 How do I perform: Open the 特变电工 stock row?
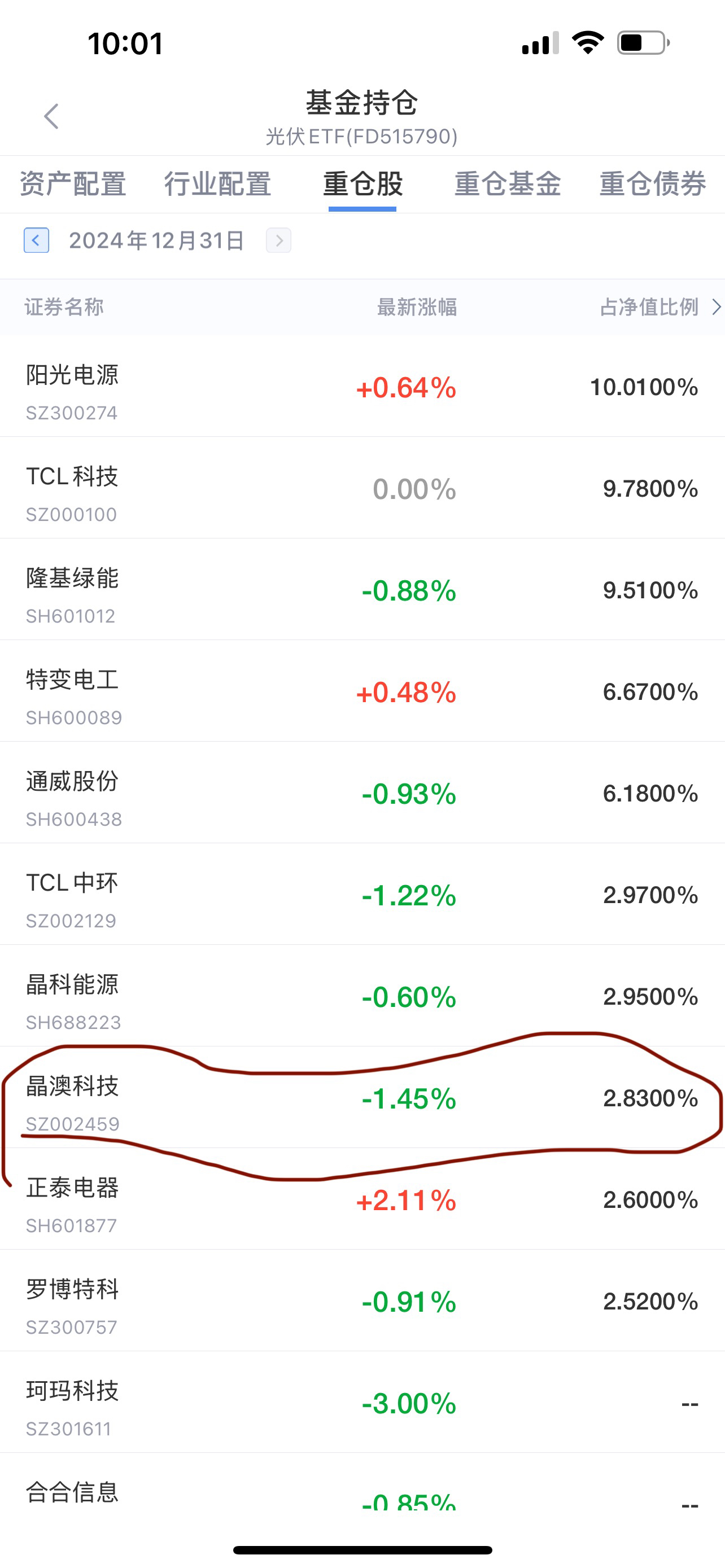(362, 691)
